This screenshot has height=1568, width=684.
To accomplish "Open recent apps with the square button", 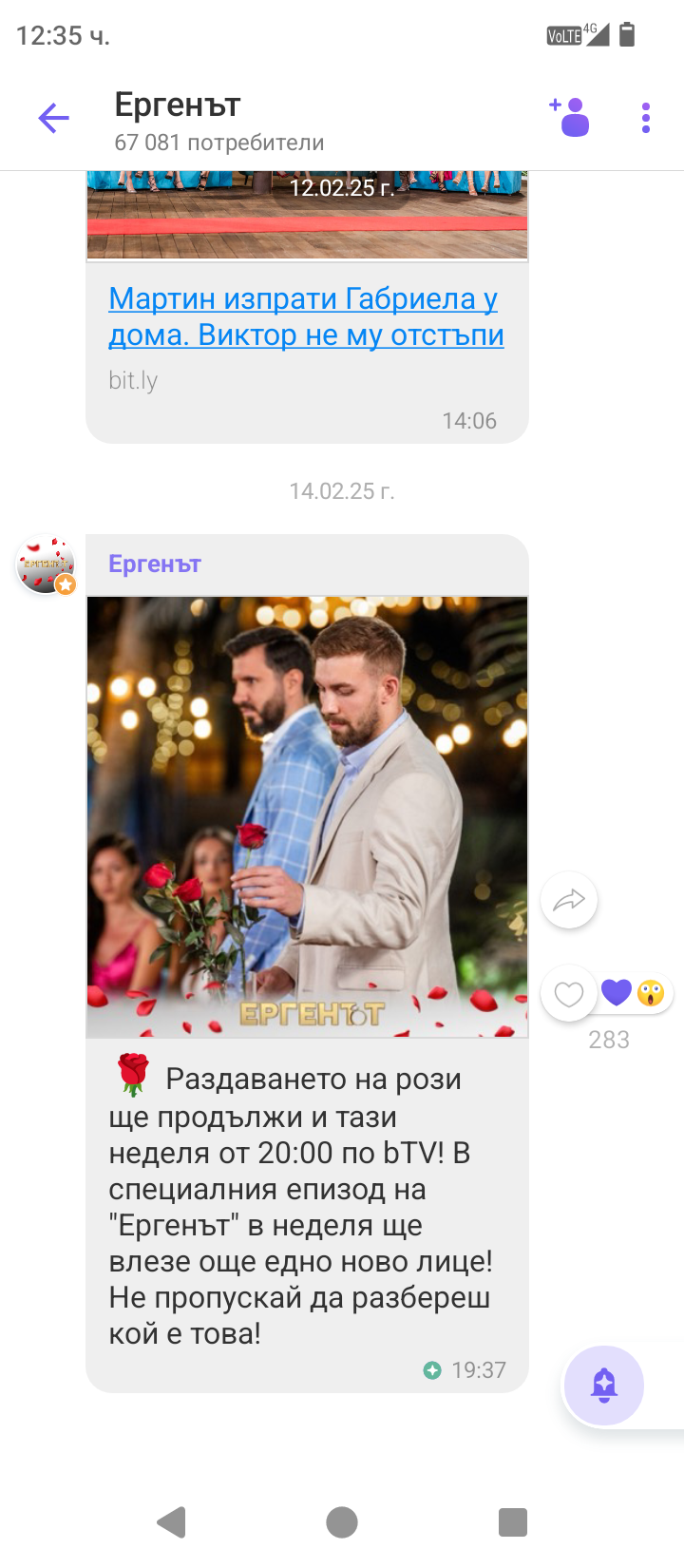I will pyautogui.click(x=513, y=1522).
